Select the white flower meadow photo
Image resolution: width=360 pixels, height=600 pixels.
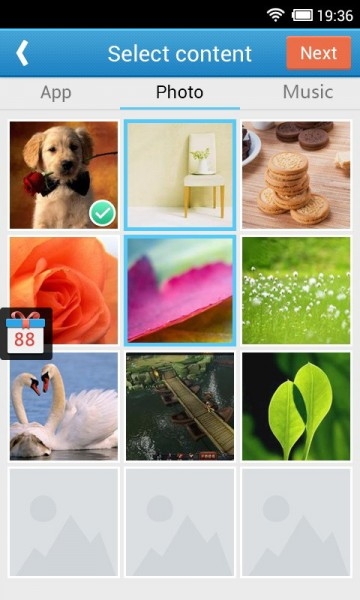tap(296, 290)
